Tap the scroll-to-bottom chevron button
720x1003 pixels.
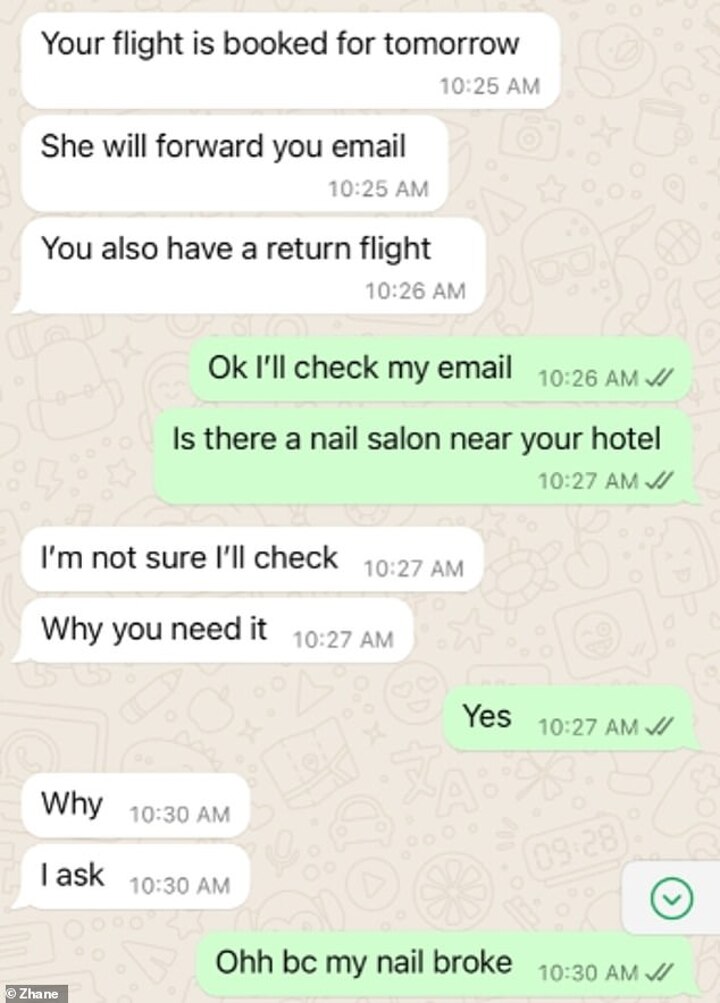pyautogui.click(x=671, y=901)
